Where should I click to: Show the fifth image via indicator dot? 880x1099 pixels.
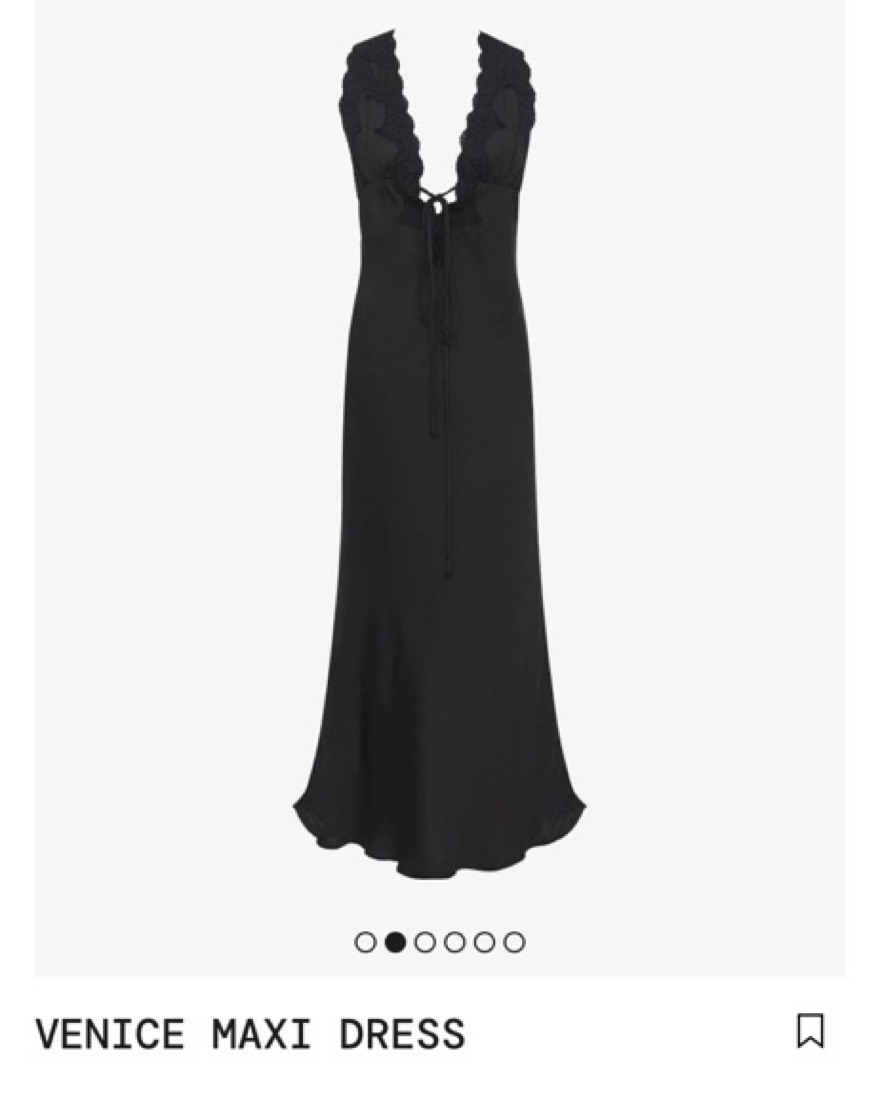[x=485, y=942]
